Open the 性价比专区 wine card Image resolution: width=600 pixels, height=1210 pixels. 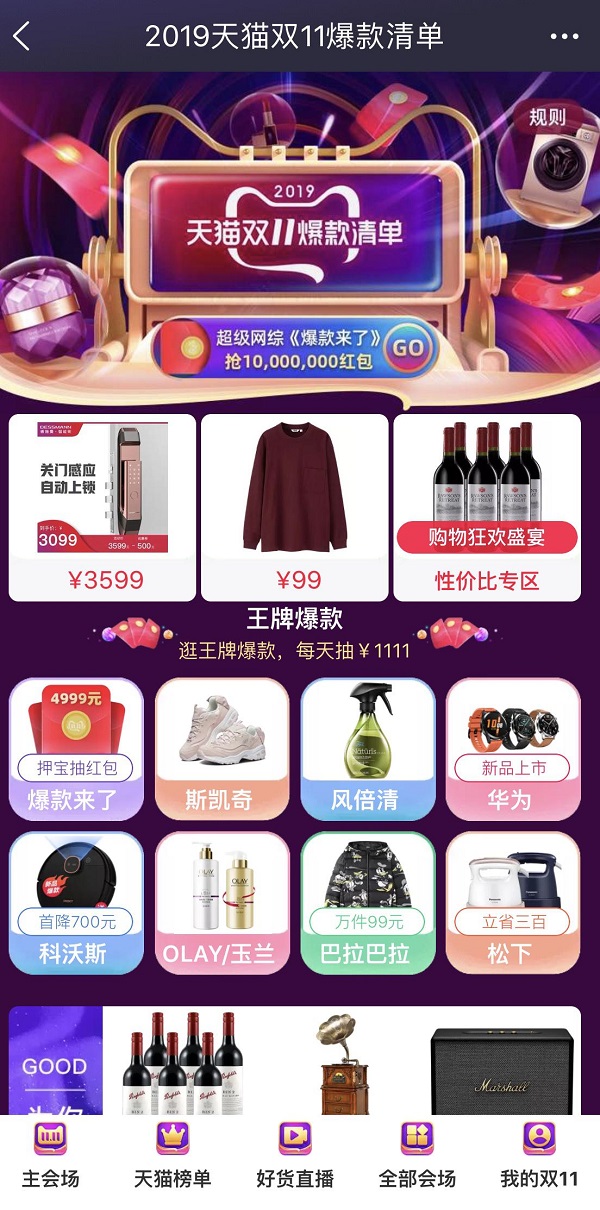(487, 507)
